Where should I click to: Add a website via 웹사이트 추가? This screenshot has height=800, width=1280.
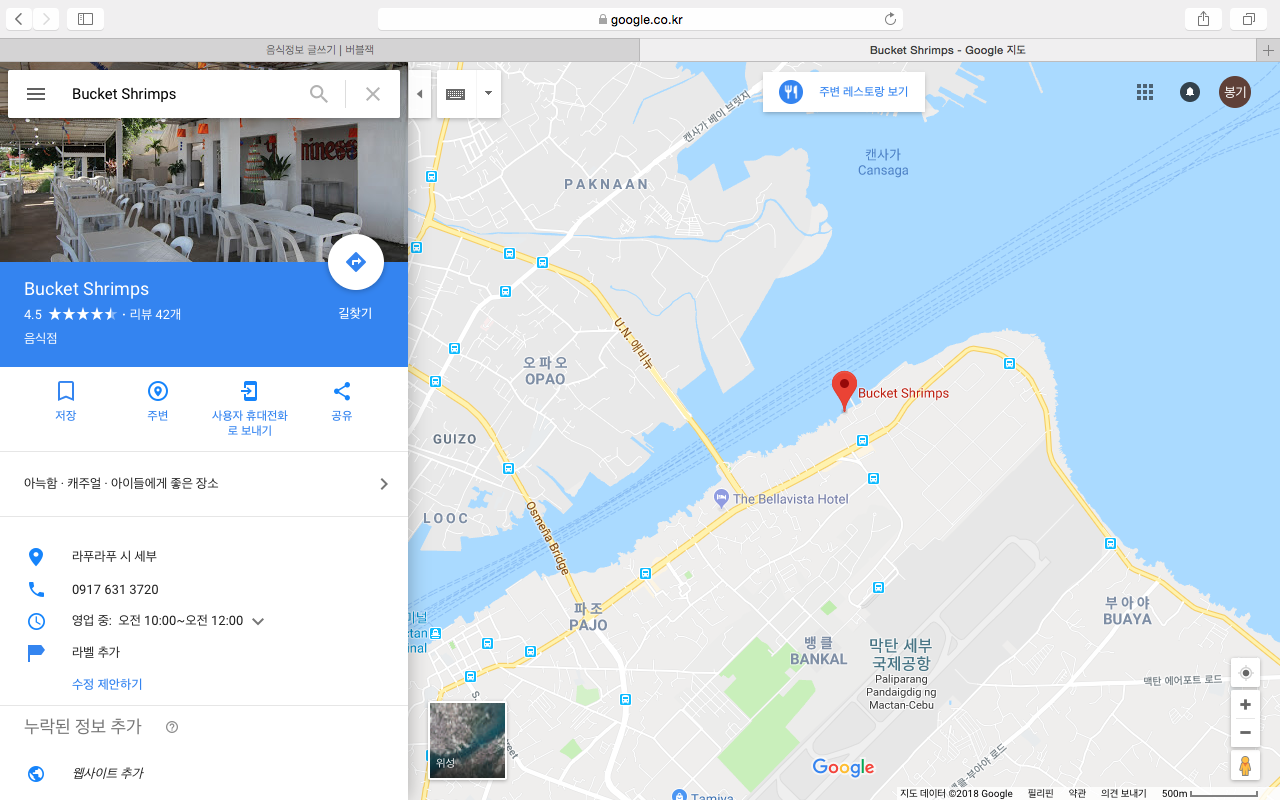coord(107,773)
